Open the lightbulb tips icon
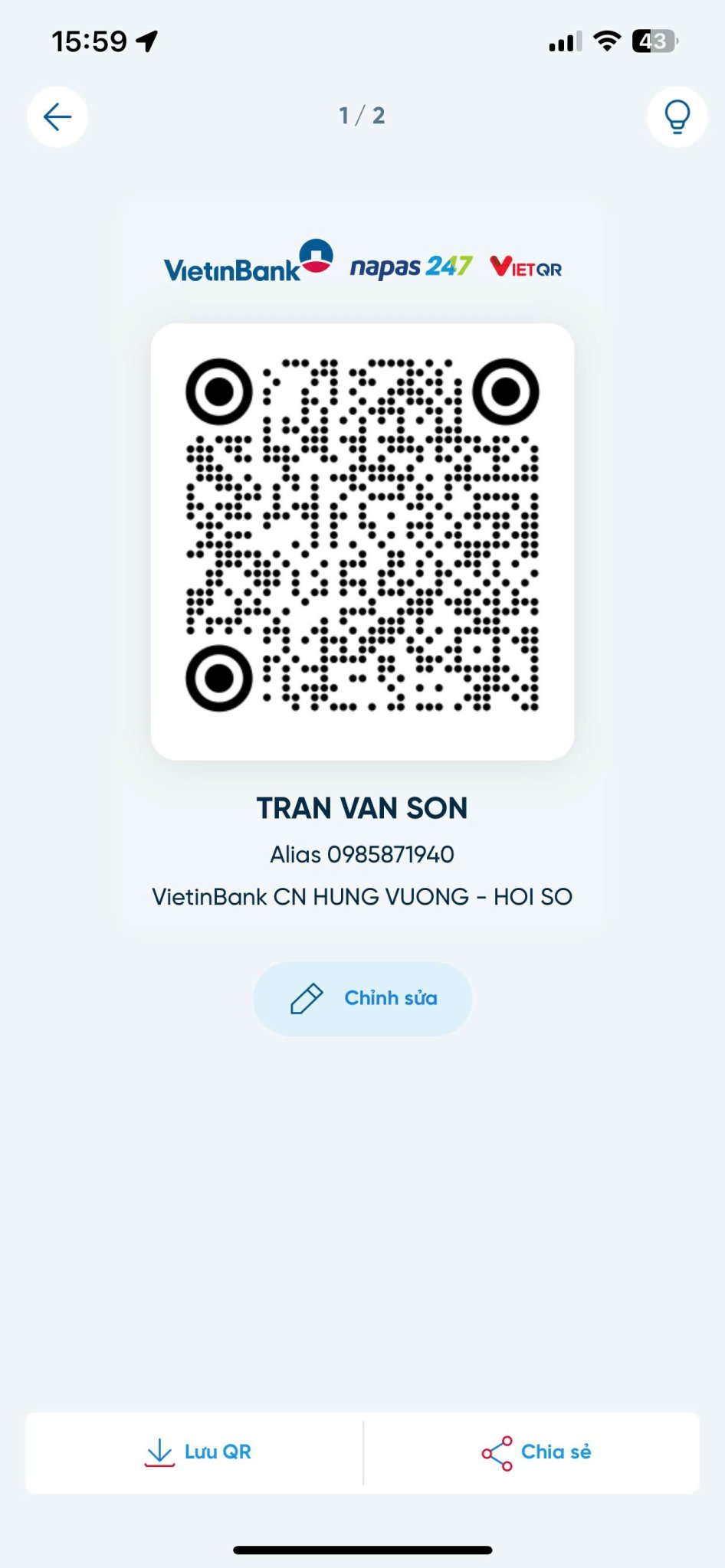The width and height of the screenshot is (725, 1568). coord(677,117)
